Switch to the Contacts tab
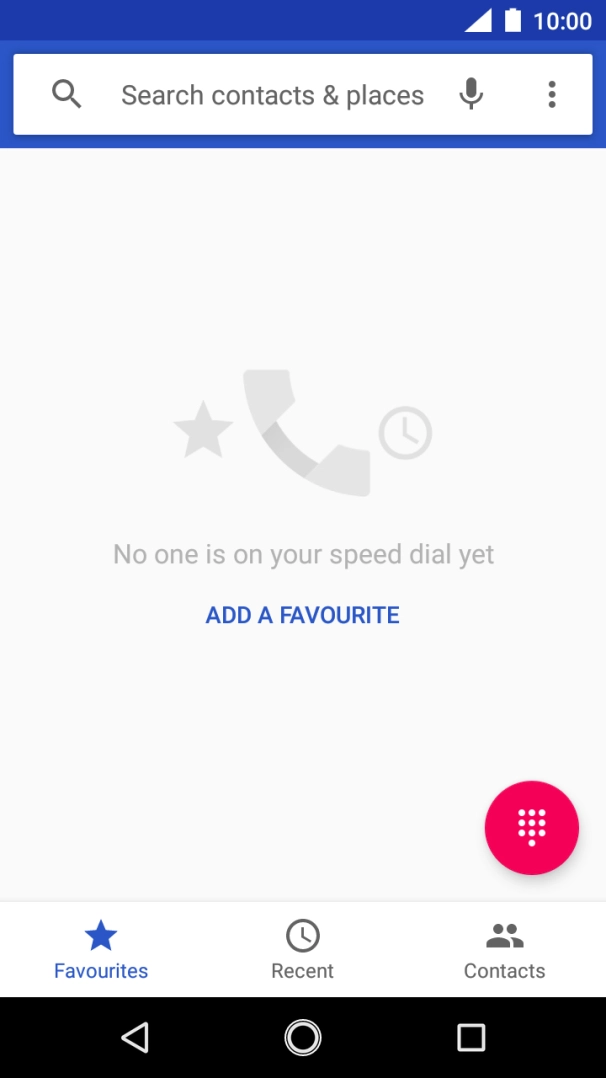Image resolution: width=606 pixels, height=1078 pixels. [504, 950]
